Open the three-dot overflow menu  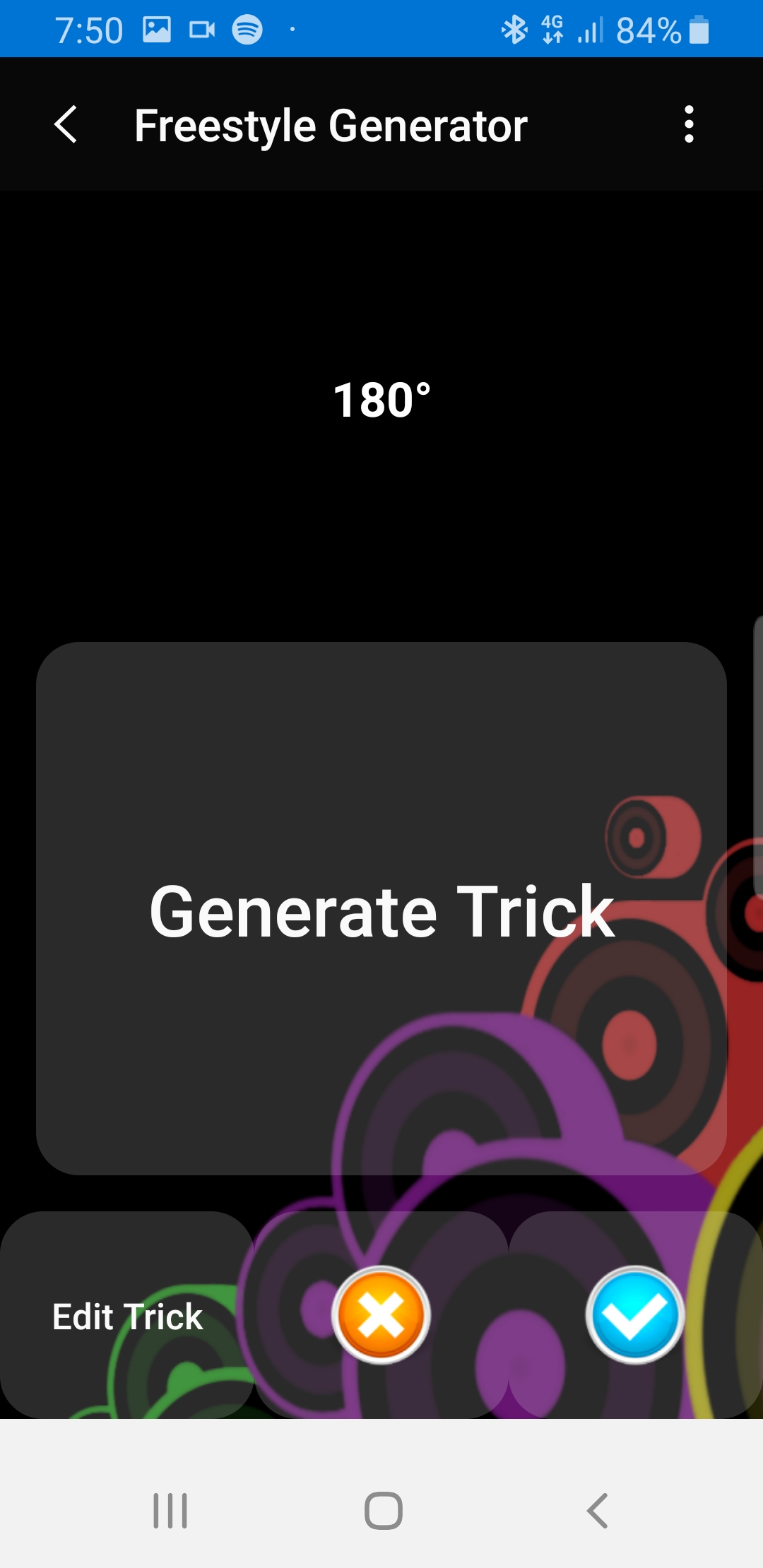click(689, 125)
